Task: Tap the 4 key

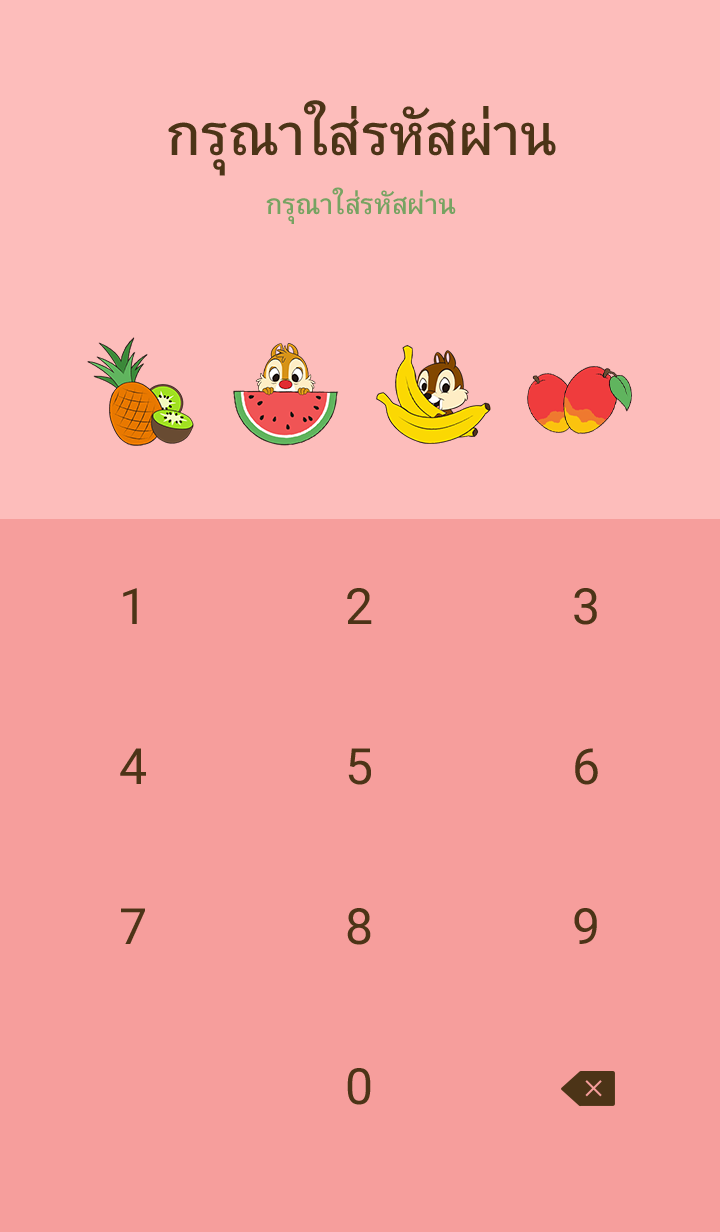Action: click(132, 768)
